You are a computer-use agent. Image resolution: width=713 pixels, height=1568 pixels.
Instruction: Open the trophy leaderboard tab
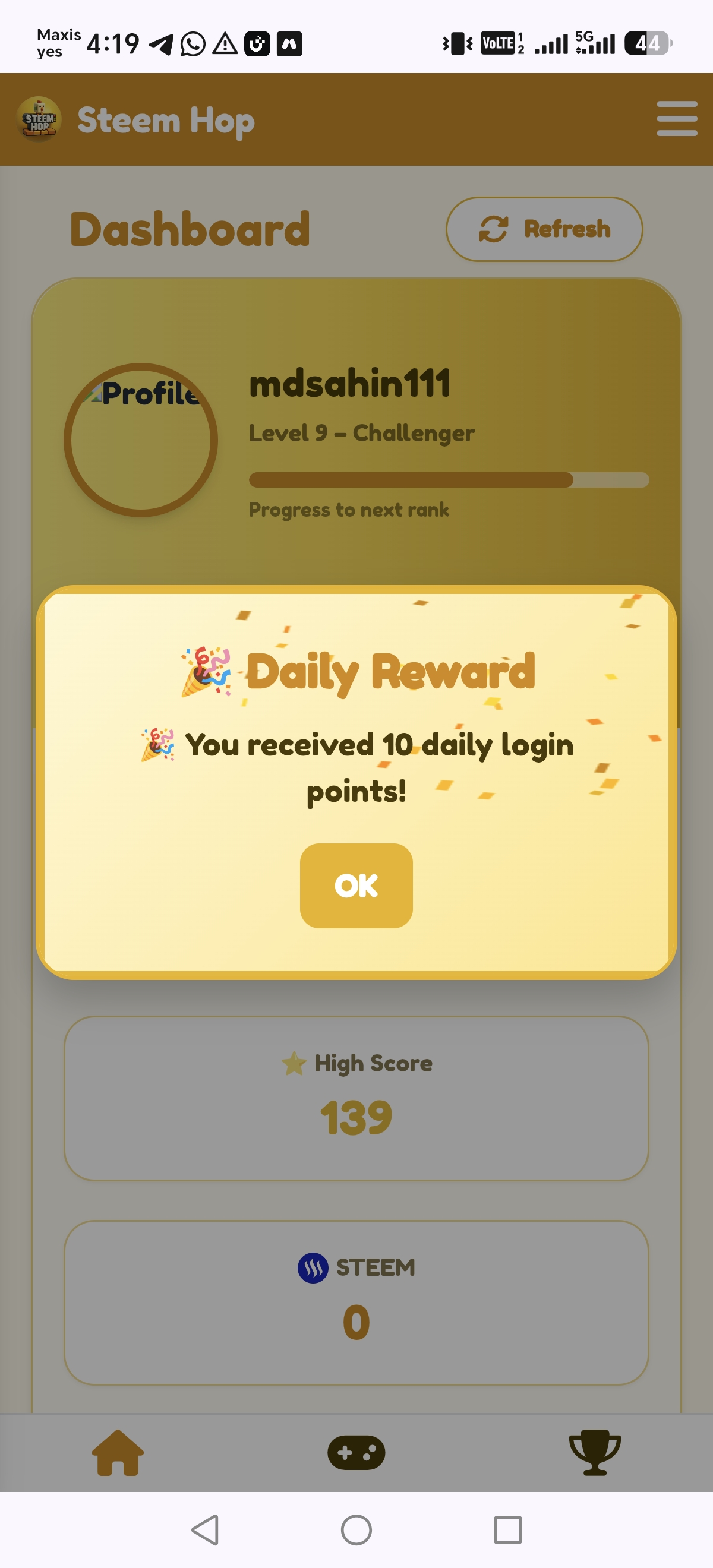(595, 1452)
